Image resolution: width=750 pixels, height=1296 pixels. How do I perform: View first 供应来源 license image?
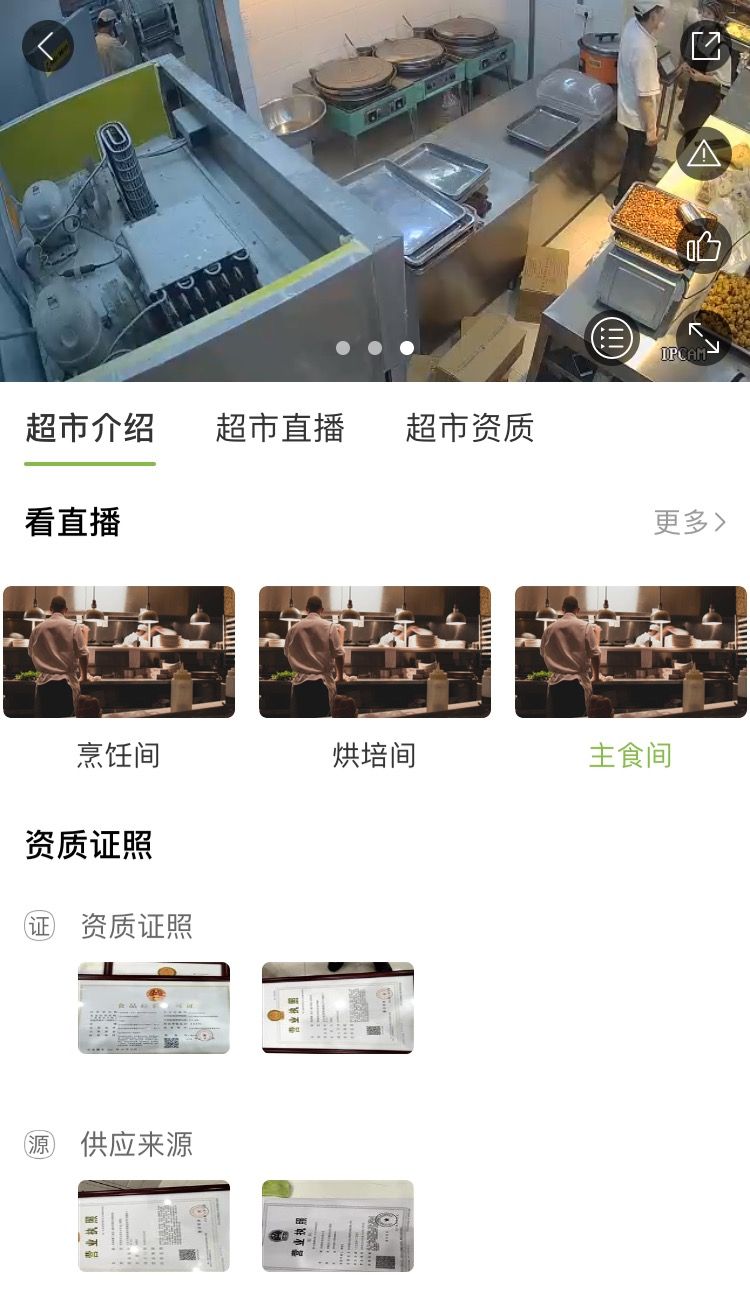click(x=154, y=1226)
